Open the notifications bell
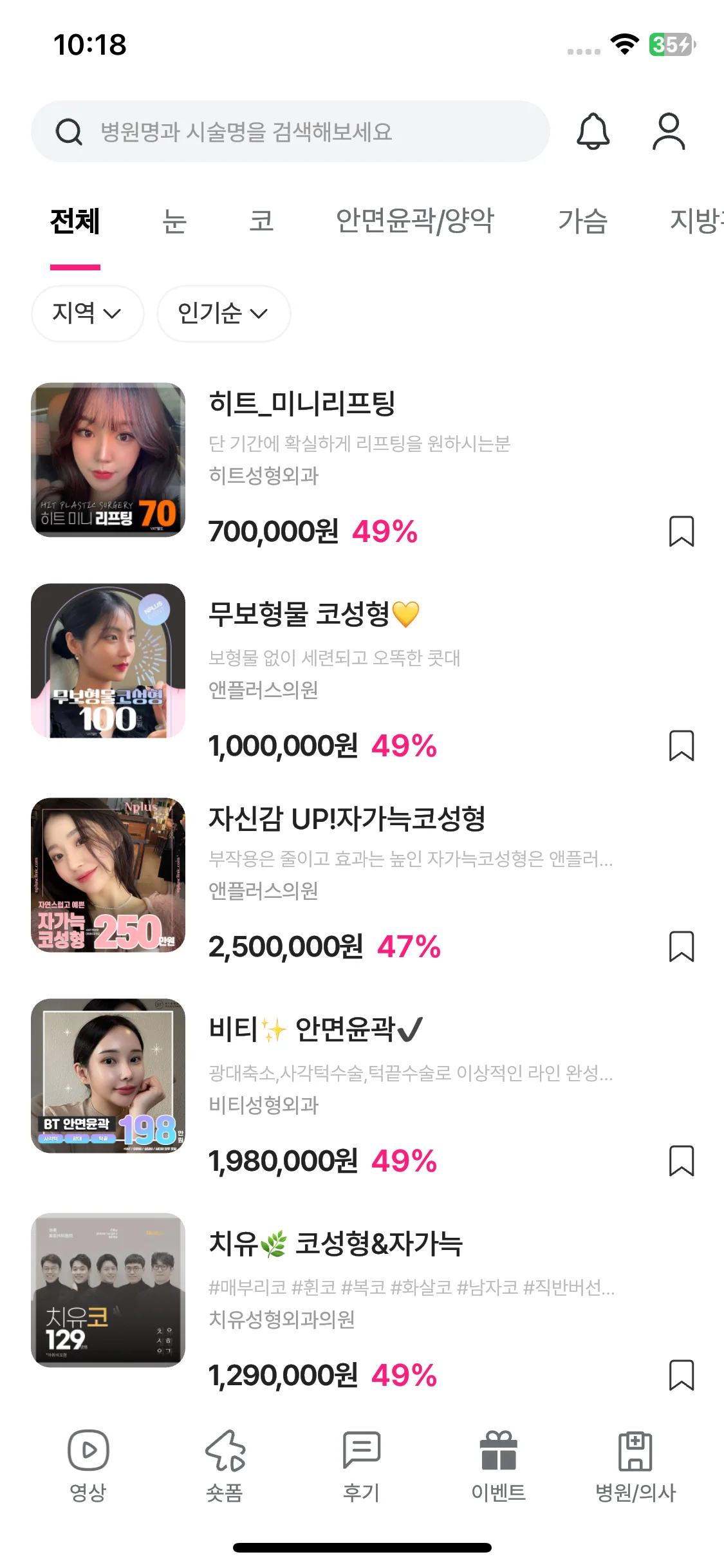This screenshot has height=1568, width=724. point(593,131)
